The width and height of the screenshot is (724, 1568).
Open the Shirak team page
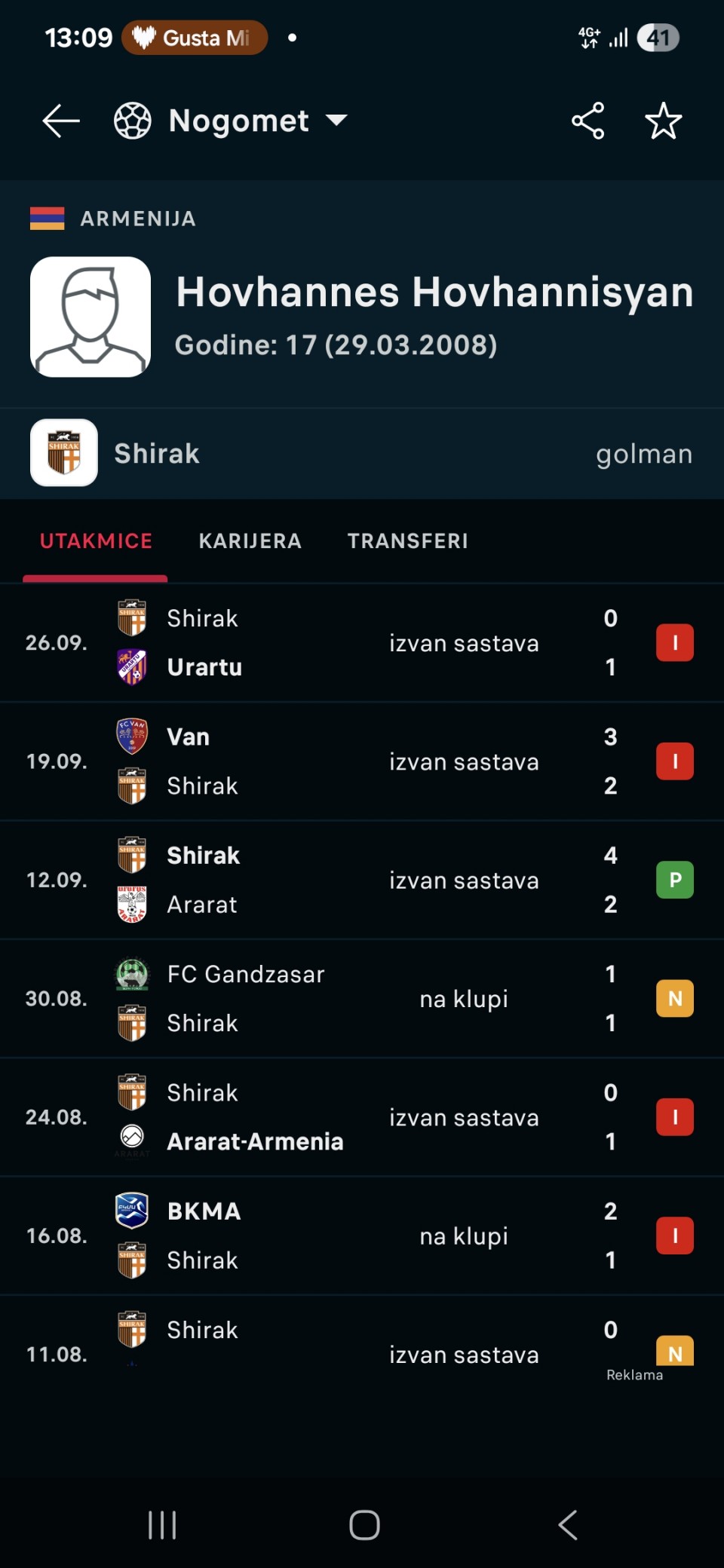click(157, 453)
